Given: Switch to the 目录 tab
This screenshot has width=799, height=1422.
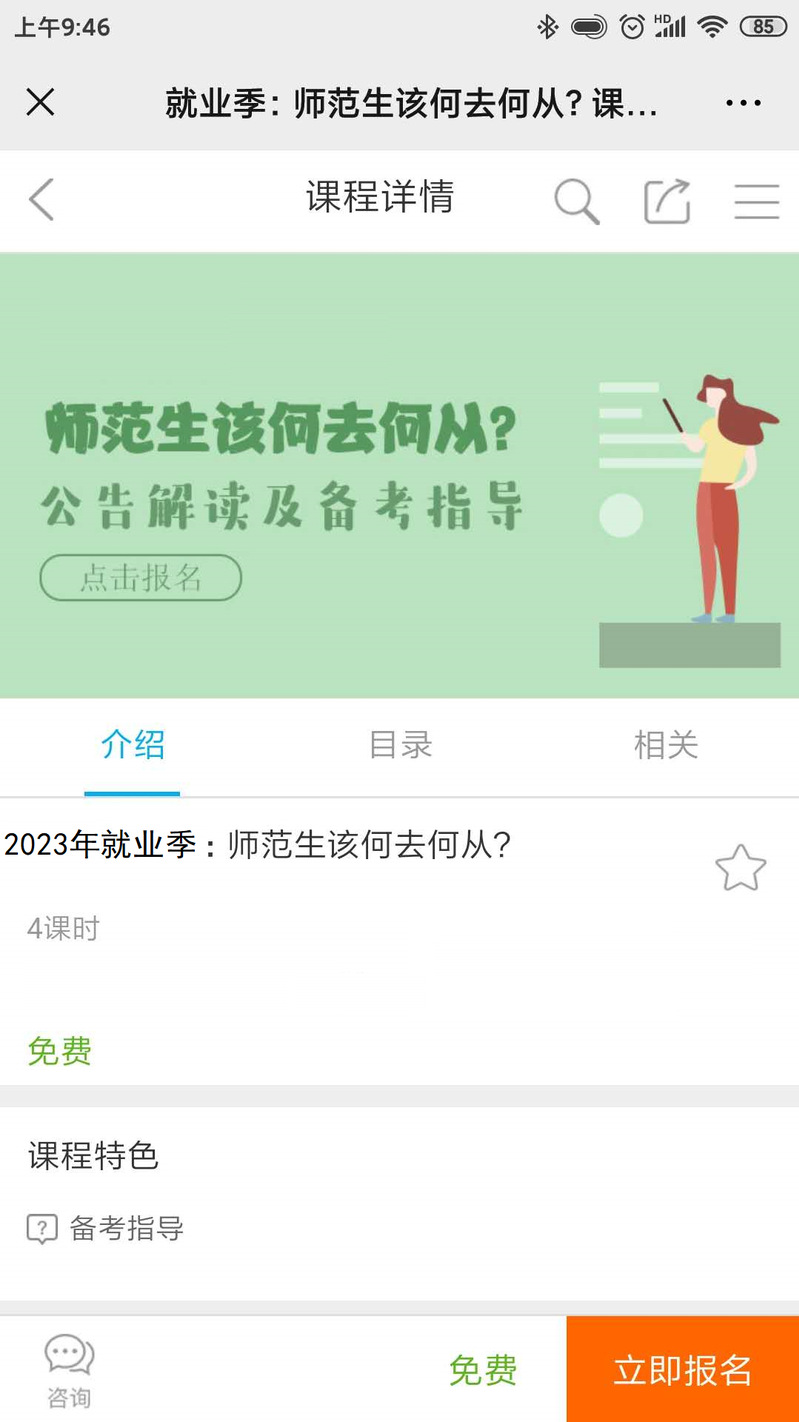Looking at the screenshot, I should click(x=400, y=745).
